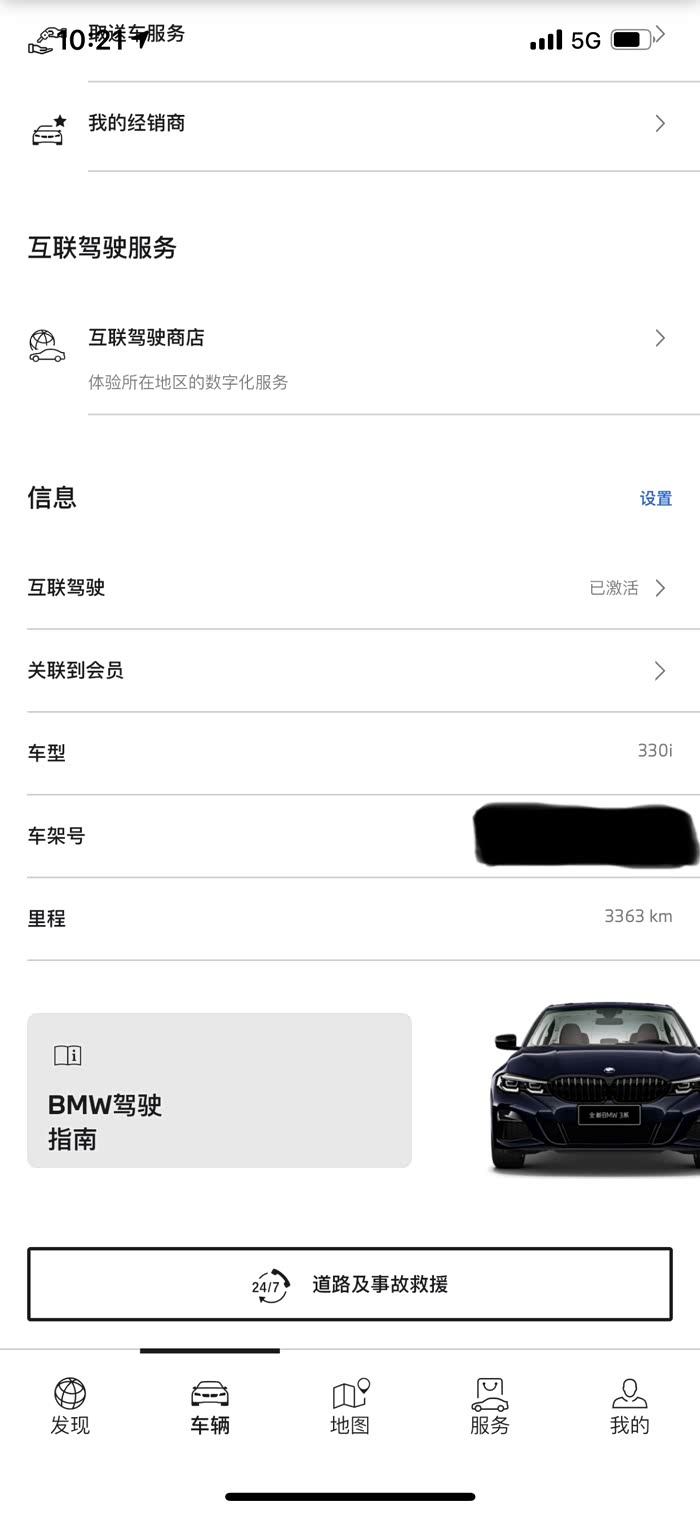Open the 服务 tab
Screen dimensions: 700x1514
tap(490, 1406)
